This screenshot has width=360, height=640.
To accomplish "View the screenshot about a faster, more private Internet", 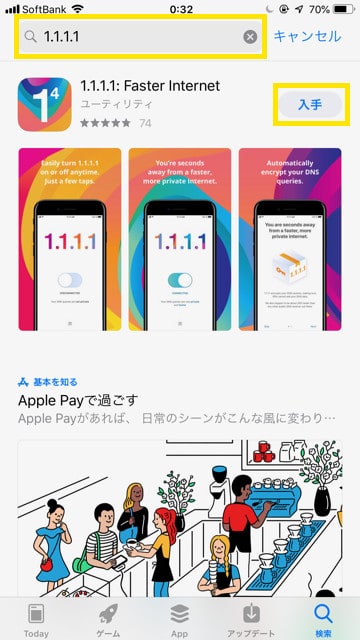I will coord(180,239).
